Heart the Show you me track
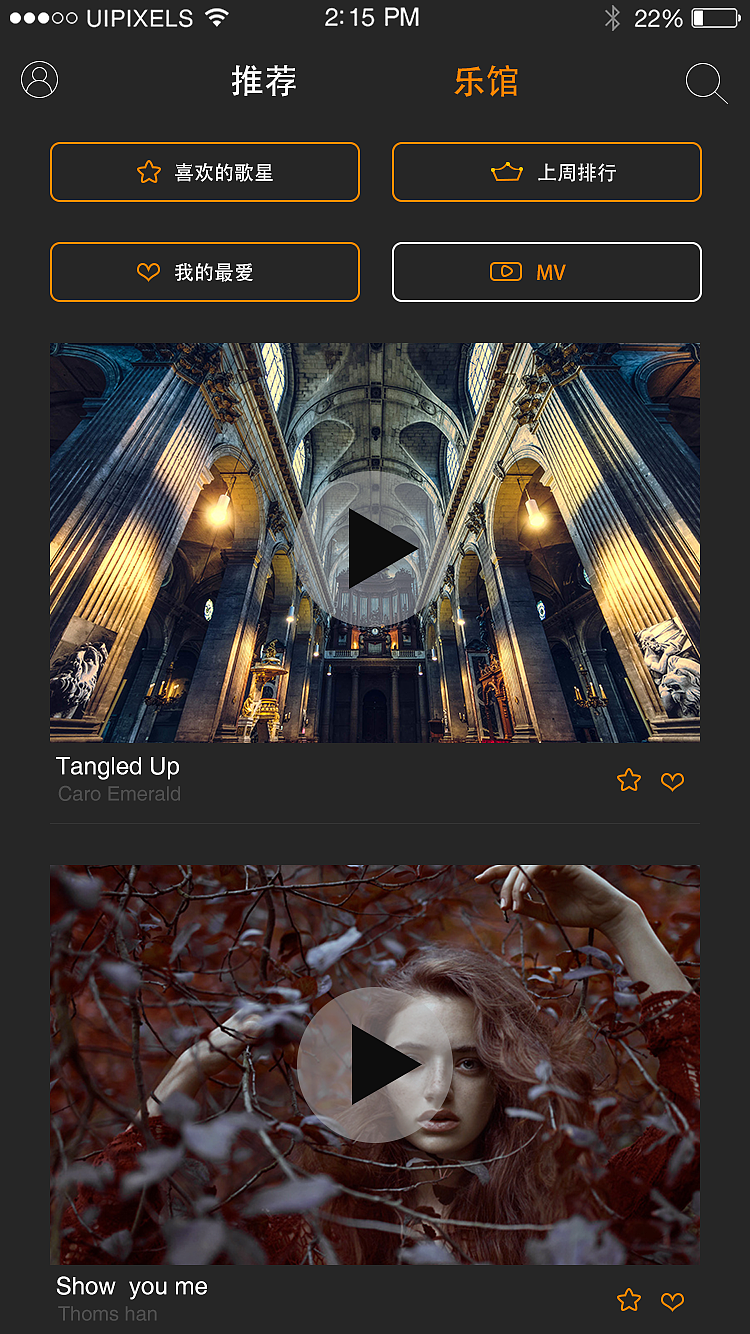This screenshot has width=750, height=1334. [673, 1300]
